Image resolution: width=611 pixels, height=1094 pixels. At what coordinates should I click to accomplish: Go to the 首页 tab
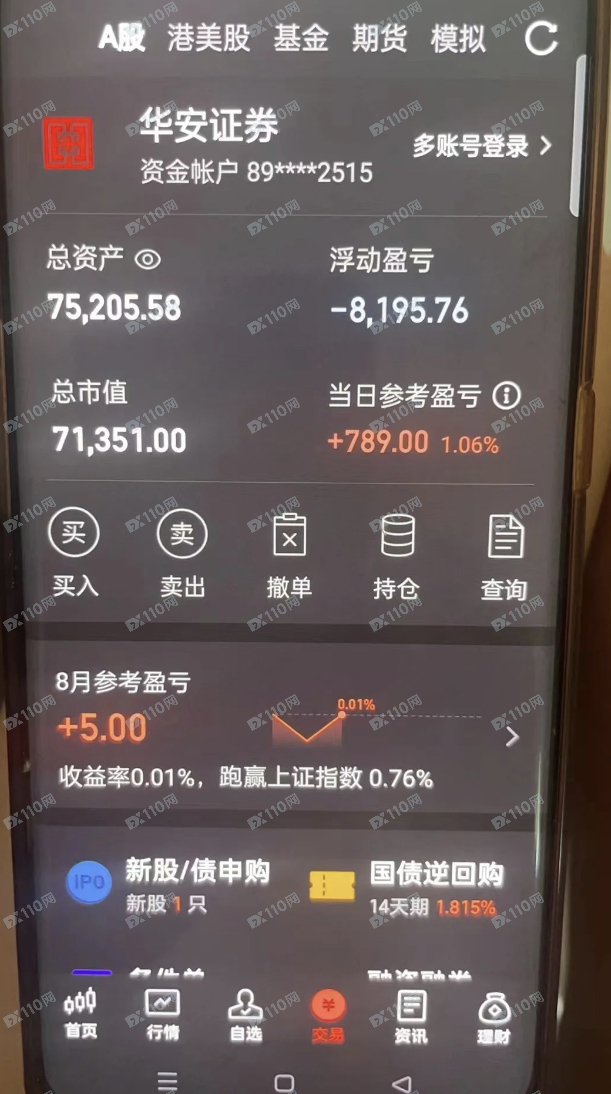(x=81, y=1014)
